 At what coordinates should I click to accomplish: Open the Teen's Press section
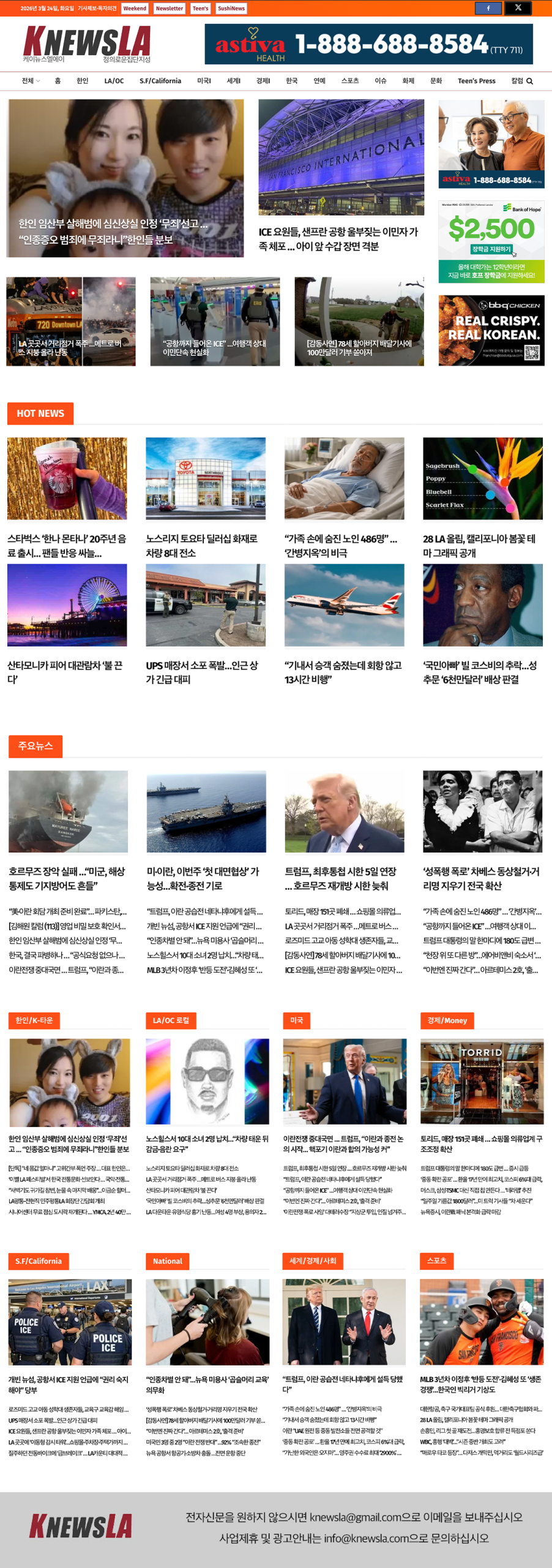(x=476, y=81)
